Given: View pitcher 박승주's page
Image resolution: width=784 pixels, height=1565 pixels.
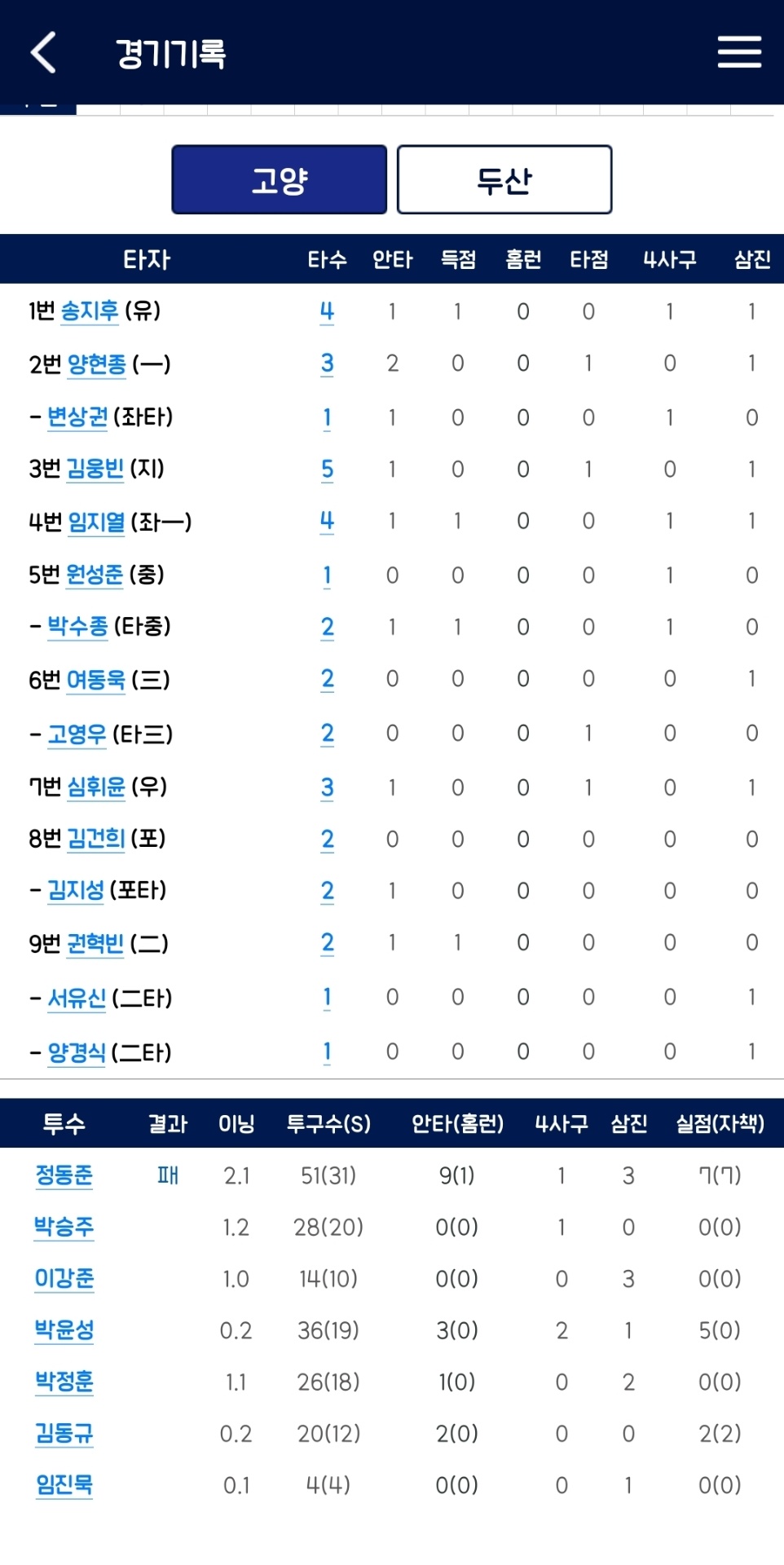Looking at the screenshot, I should coord(64,1227).
